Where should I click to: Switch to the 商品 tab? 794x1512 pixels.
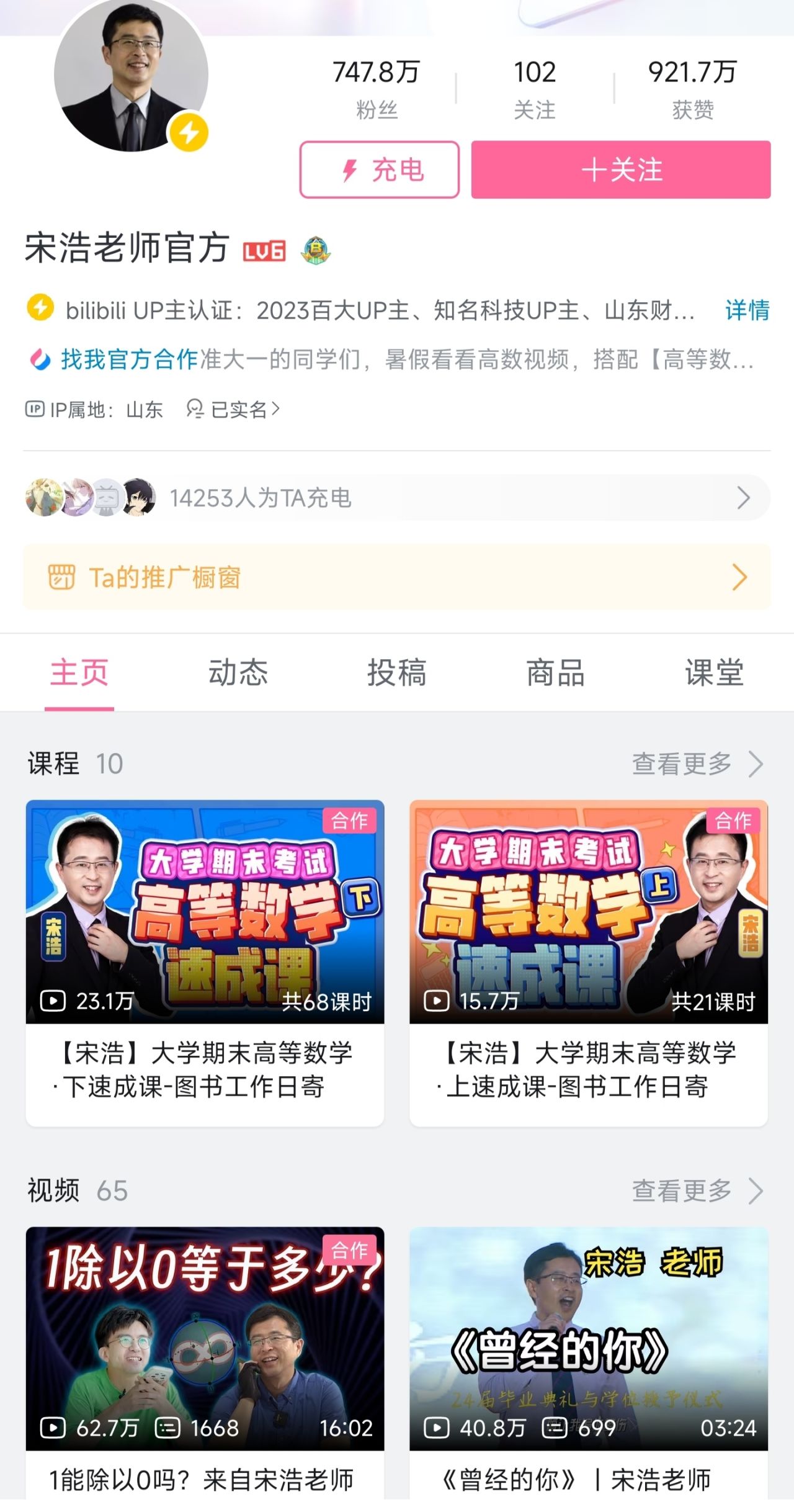point(556,673)
